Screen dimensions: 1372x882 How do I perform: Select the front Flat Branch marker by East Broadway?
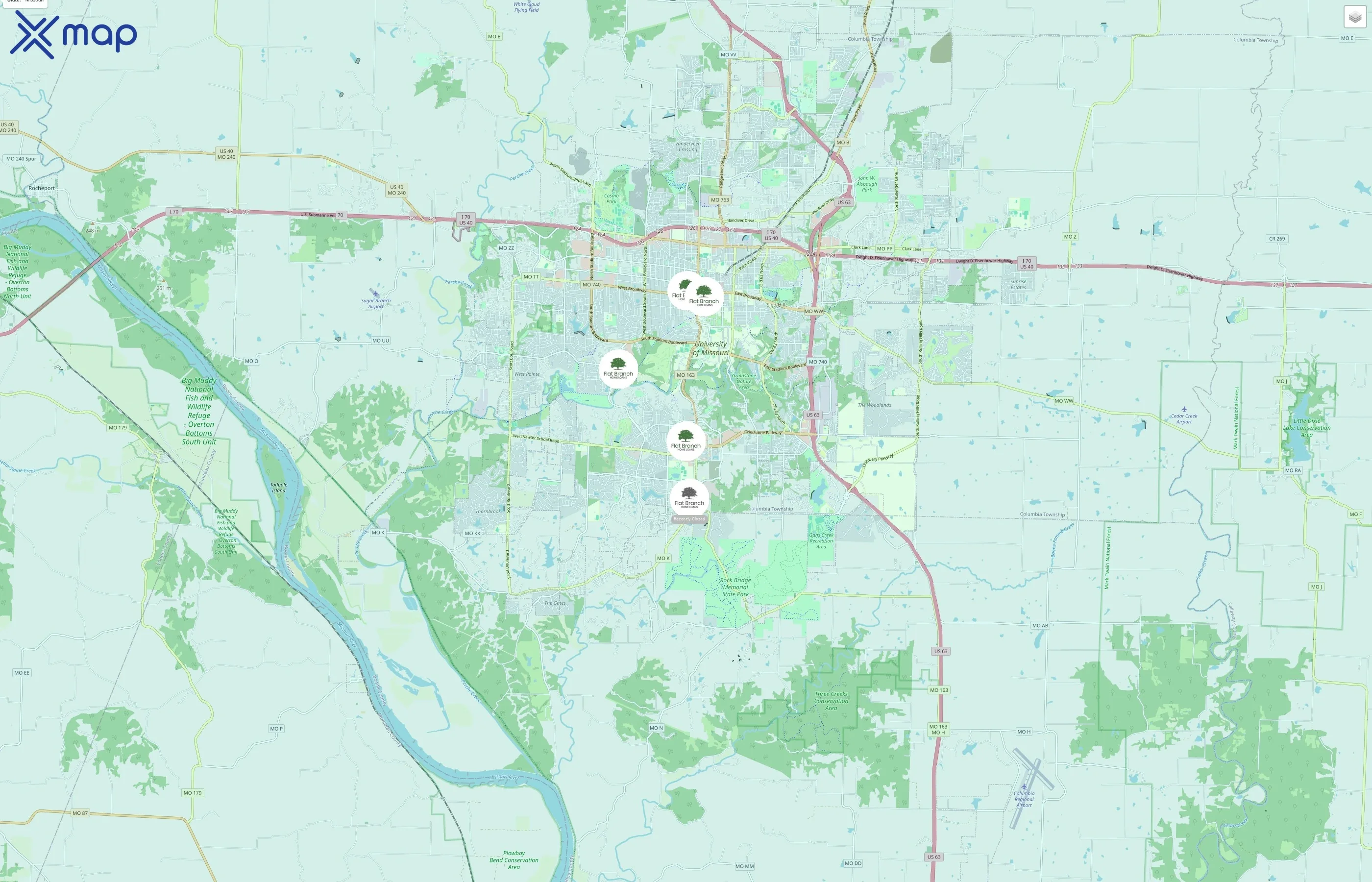(704, 296)
